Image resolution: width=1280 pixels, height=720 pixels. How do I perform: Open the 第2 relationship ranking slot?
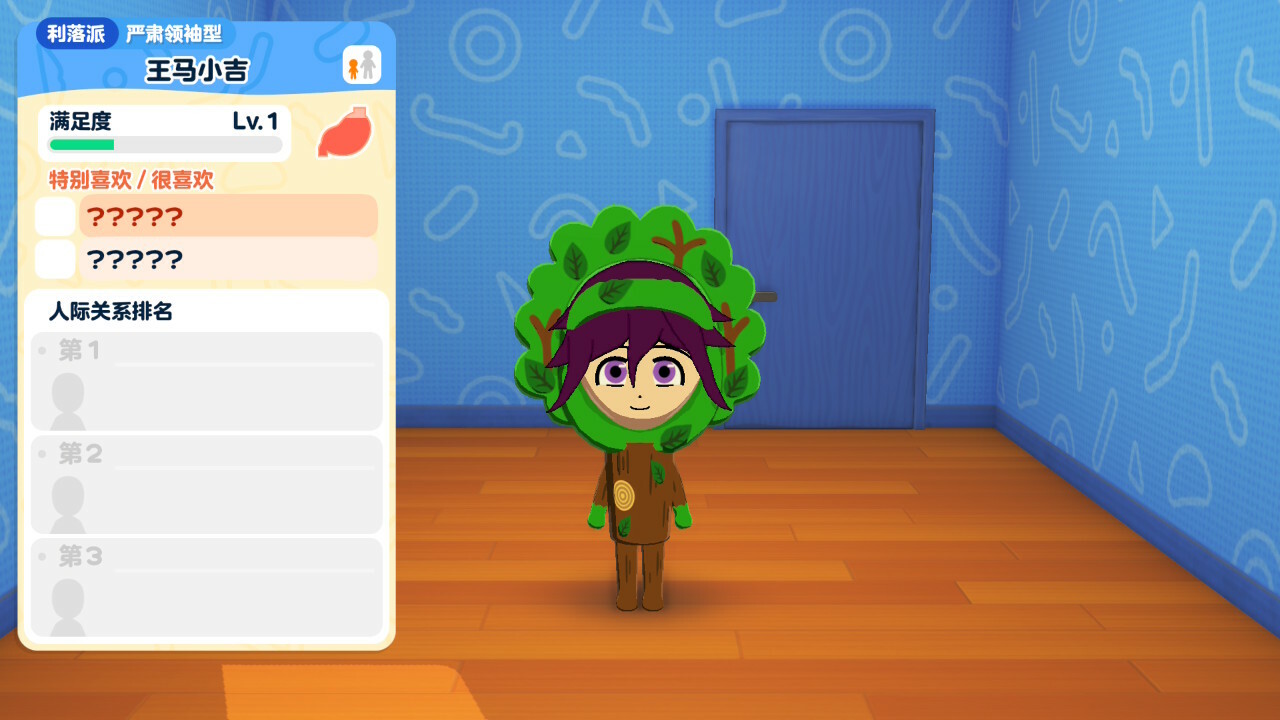(207, 484)
